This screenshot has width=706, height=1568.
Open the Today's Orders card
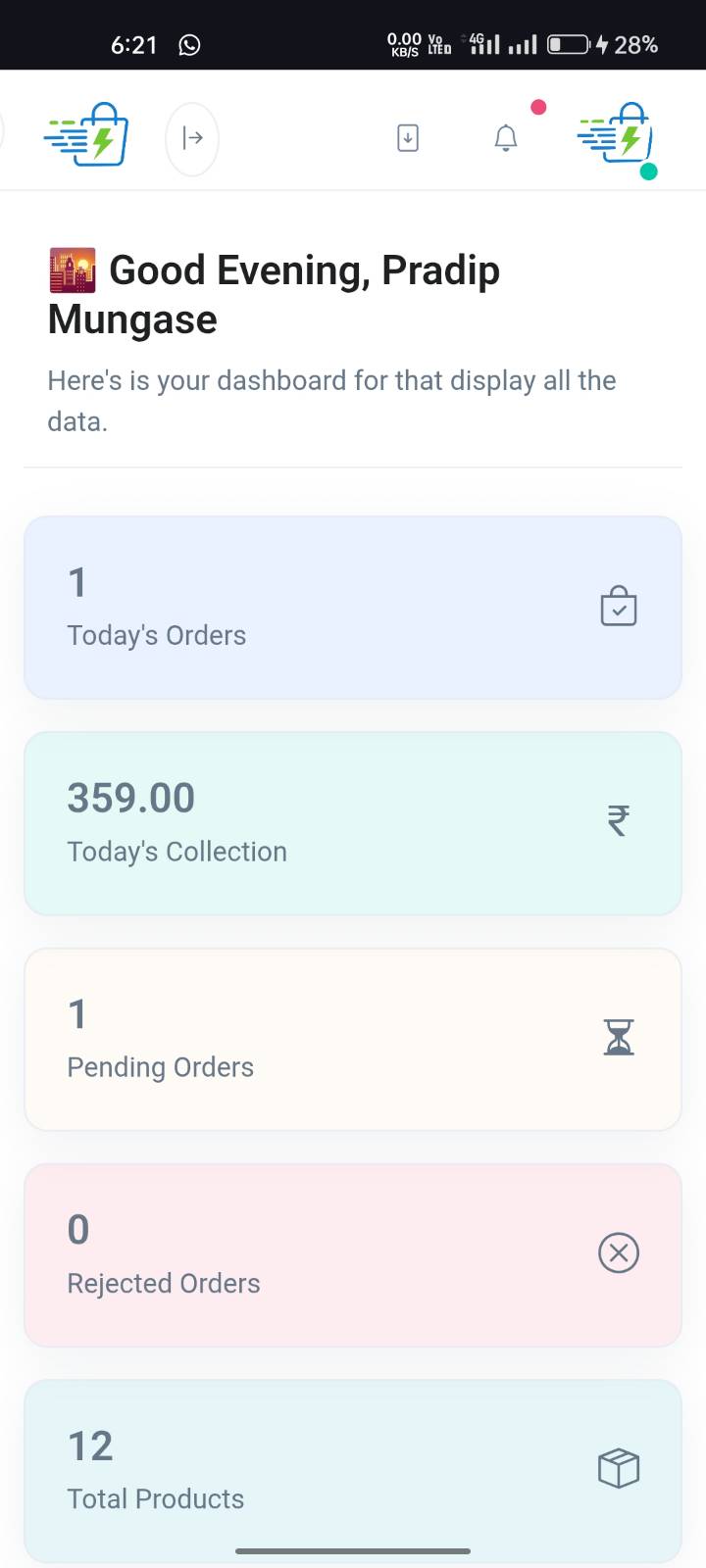pos(353,606)
